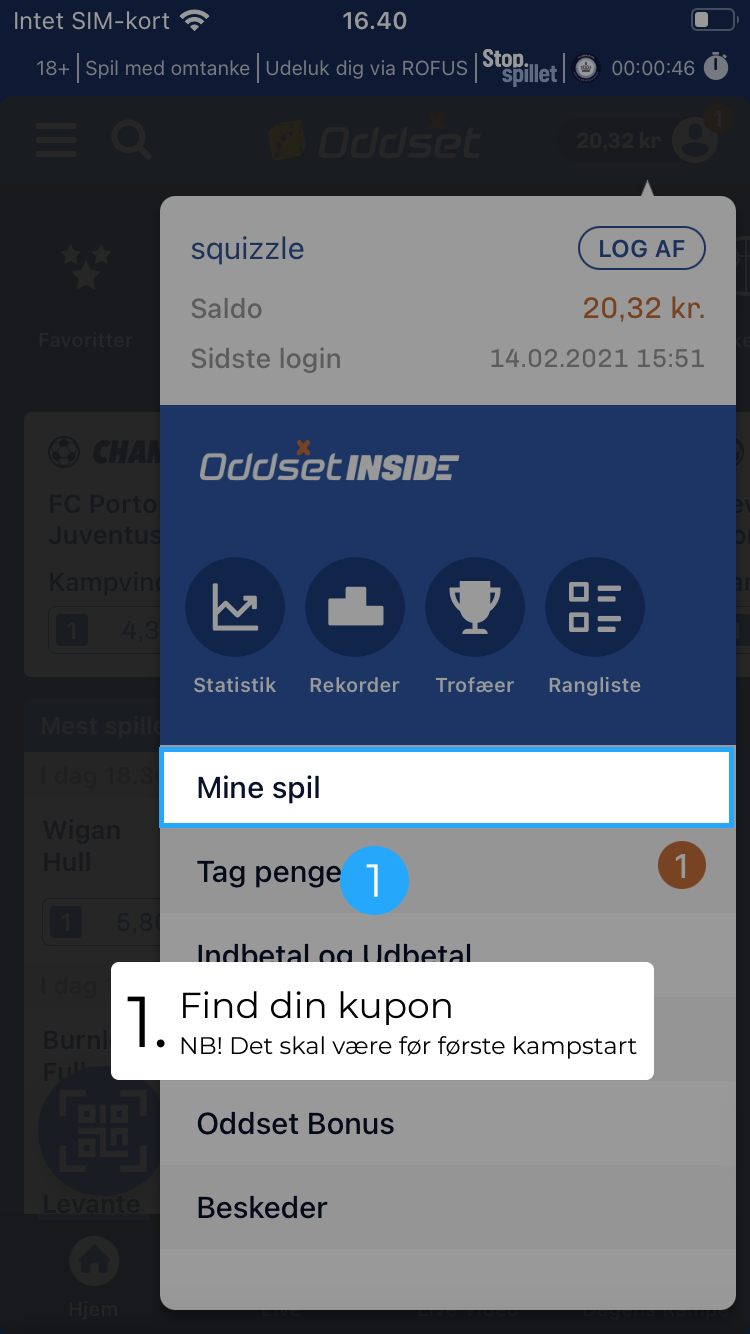The width and height of the screenshot is (750, 1334).
Task: Select the Statistik chart icon
Action: [234, 607]
